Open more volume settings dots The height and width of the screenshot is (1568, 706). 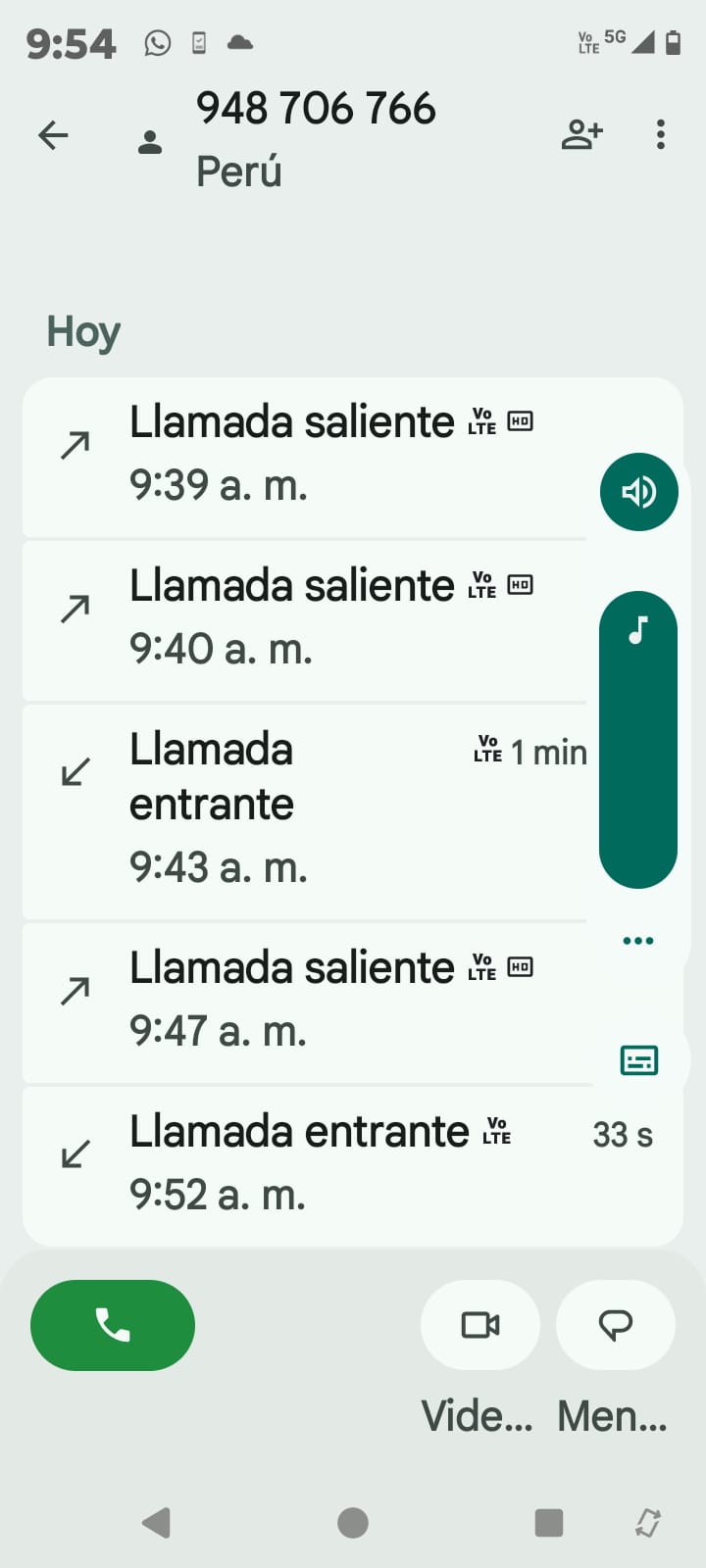click(x=638, y=941)
